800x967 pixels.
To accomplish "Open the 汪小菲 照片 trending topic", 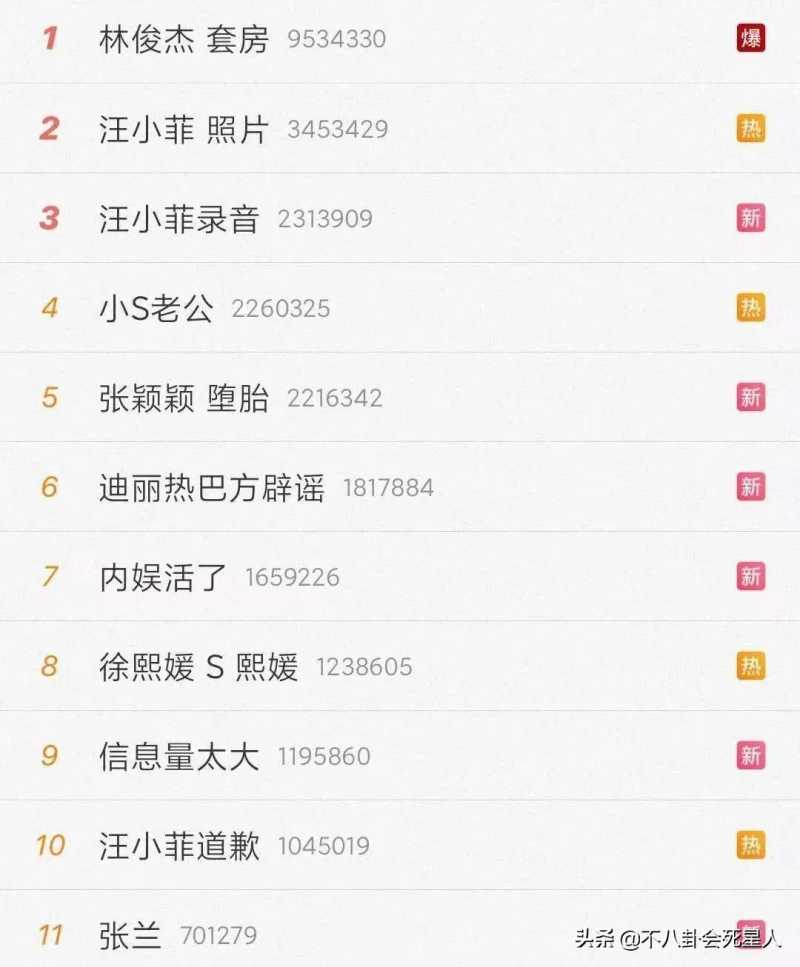I will (x=184, y=129).
